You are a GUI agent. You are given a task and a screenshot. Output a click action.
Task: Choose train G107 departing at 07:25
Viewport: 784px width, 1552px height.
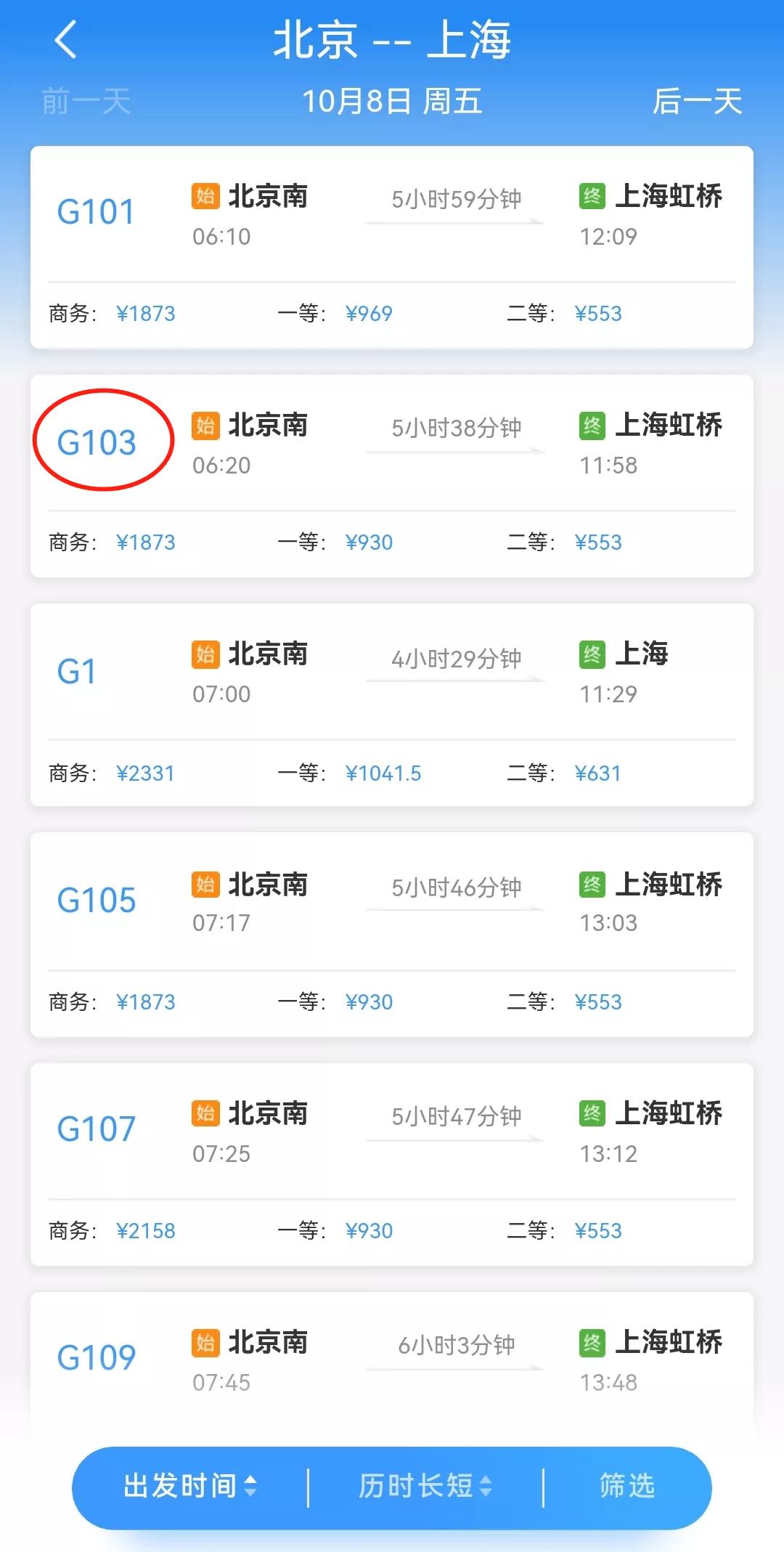tap(392, 1163)
